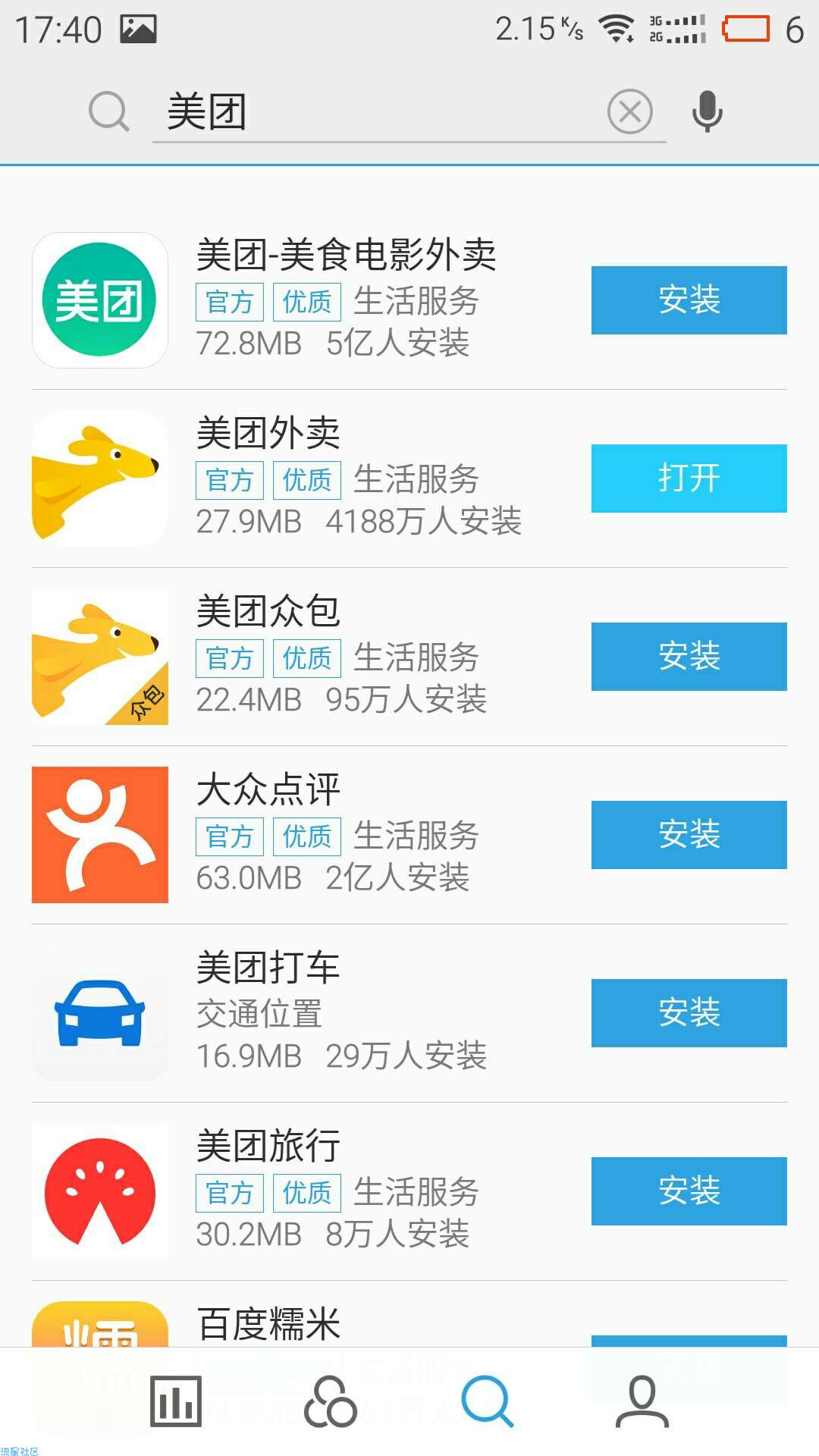The image size is (819, 1456).
Task: Install 大众点评
Action: click(689, 834)
